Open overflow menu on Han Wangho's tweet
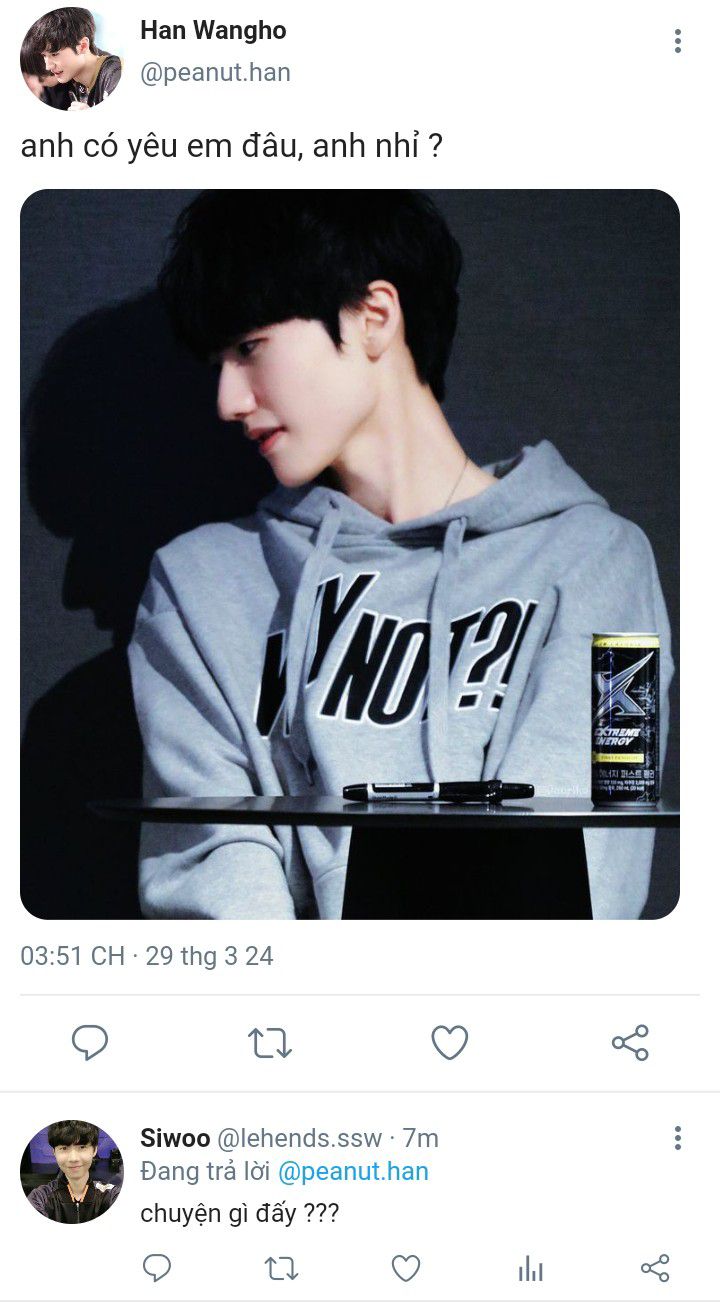 tap(678, 41)
